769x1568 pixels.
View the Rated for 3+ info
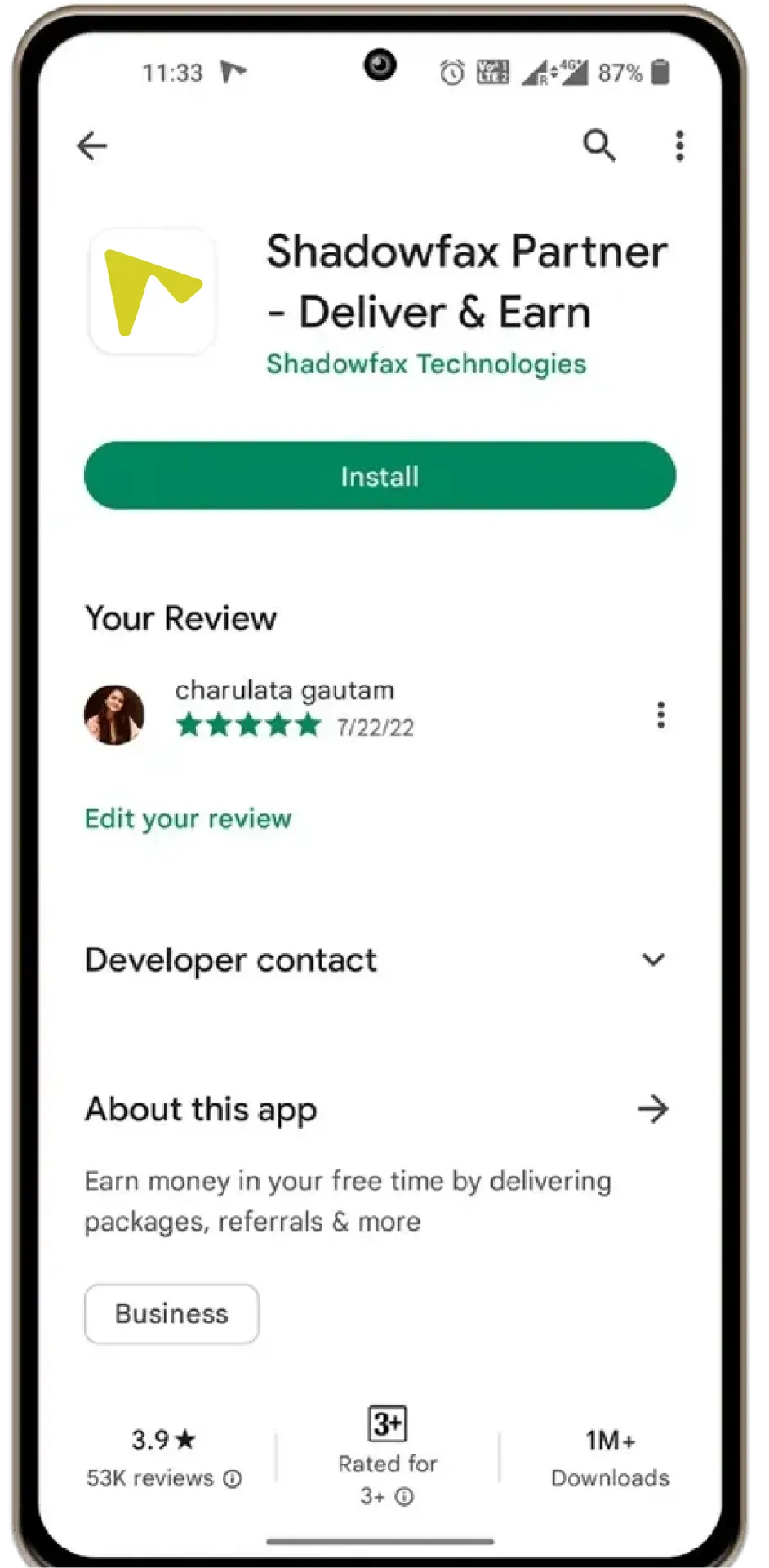[404, 1497]
